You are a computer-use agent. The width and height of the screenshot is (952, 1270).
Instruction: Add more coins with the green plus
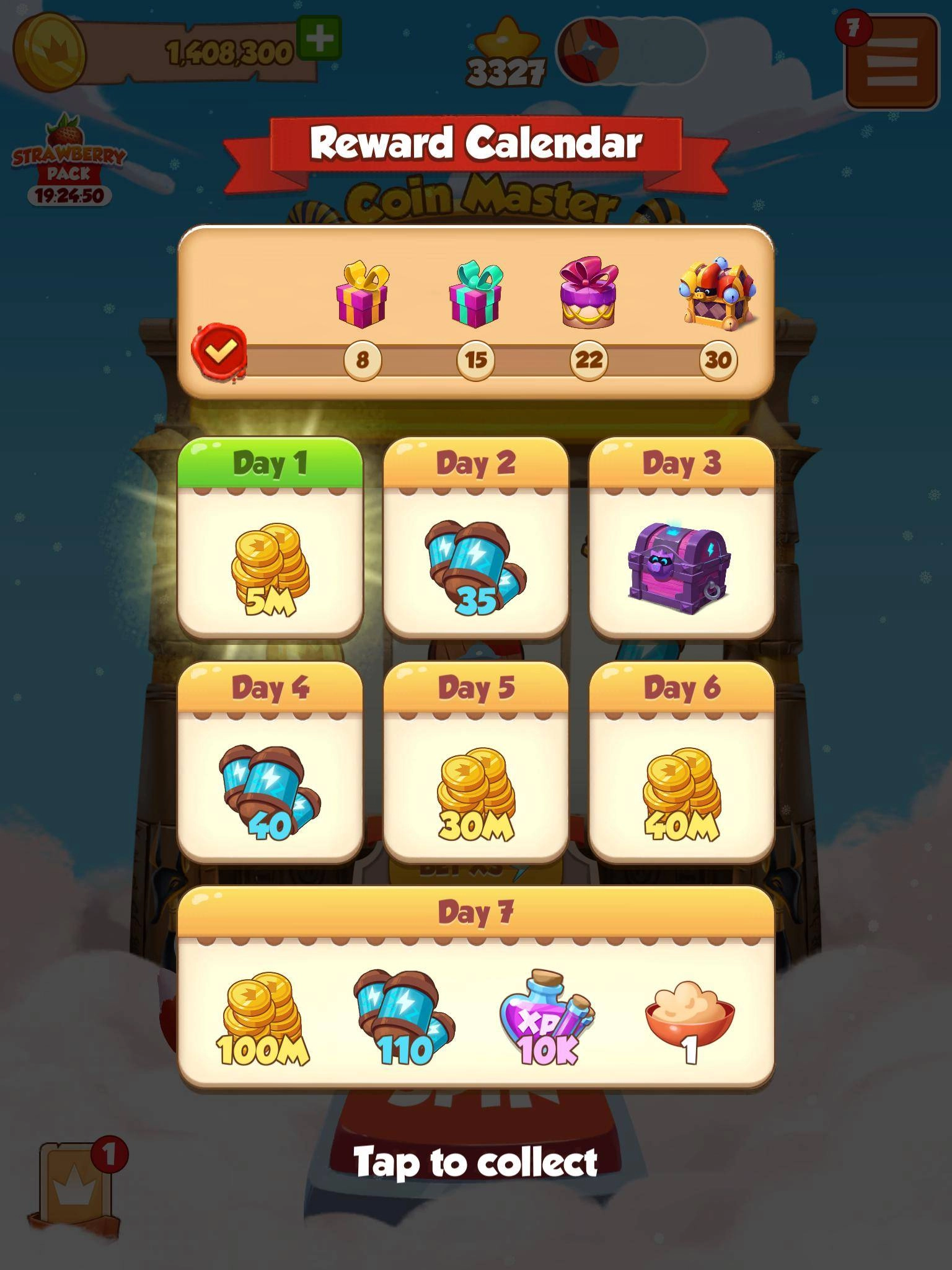(x=319, y=38)
